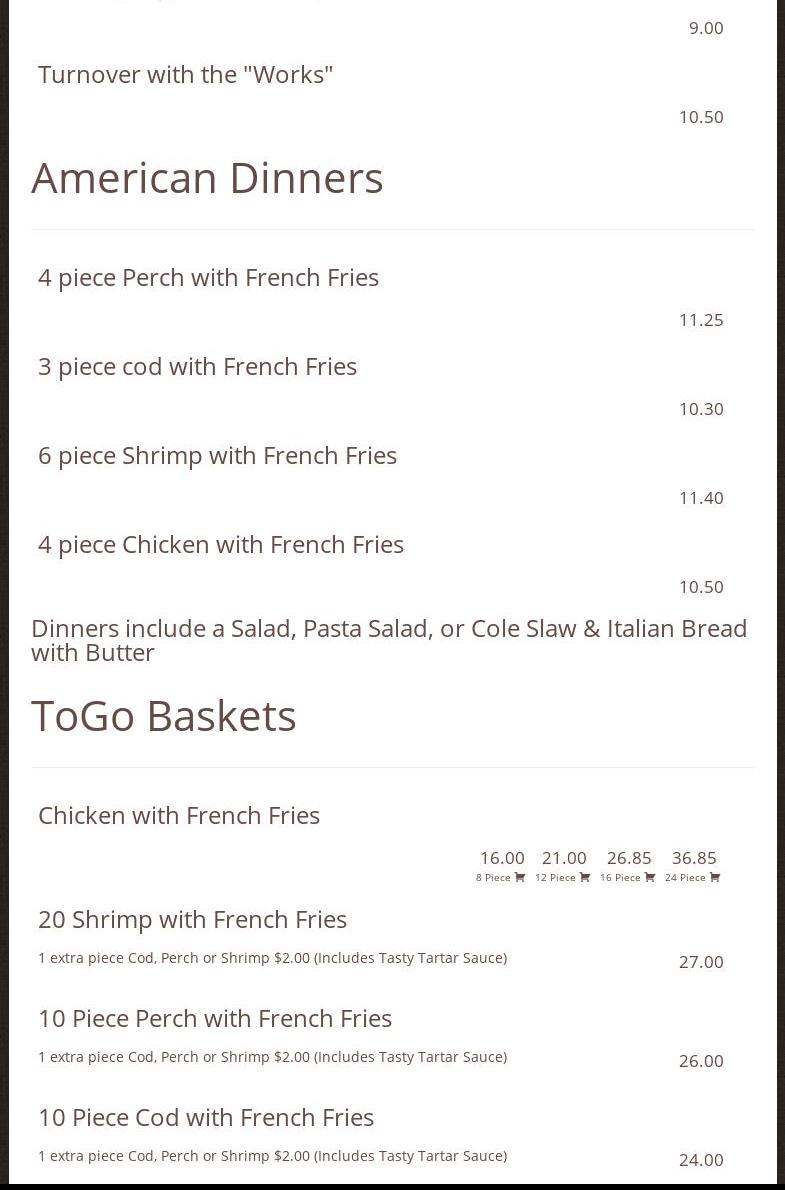785x1190 pixels.
Task: Add 24 Piece chicken basket to cart
Action: (x=714, y=878)
